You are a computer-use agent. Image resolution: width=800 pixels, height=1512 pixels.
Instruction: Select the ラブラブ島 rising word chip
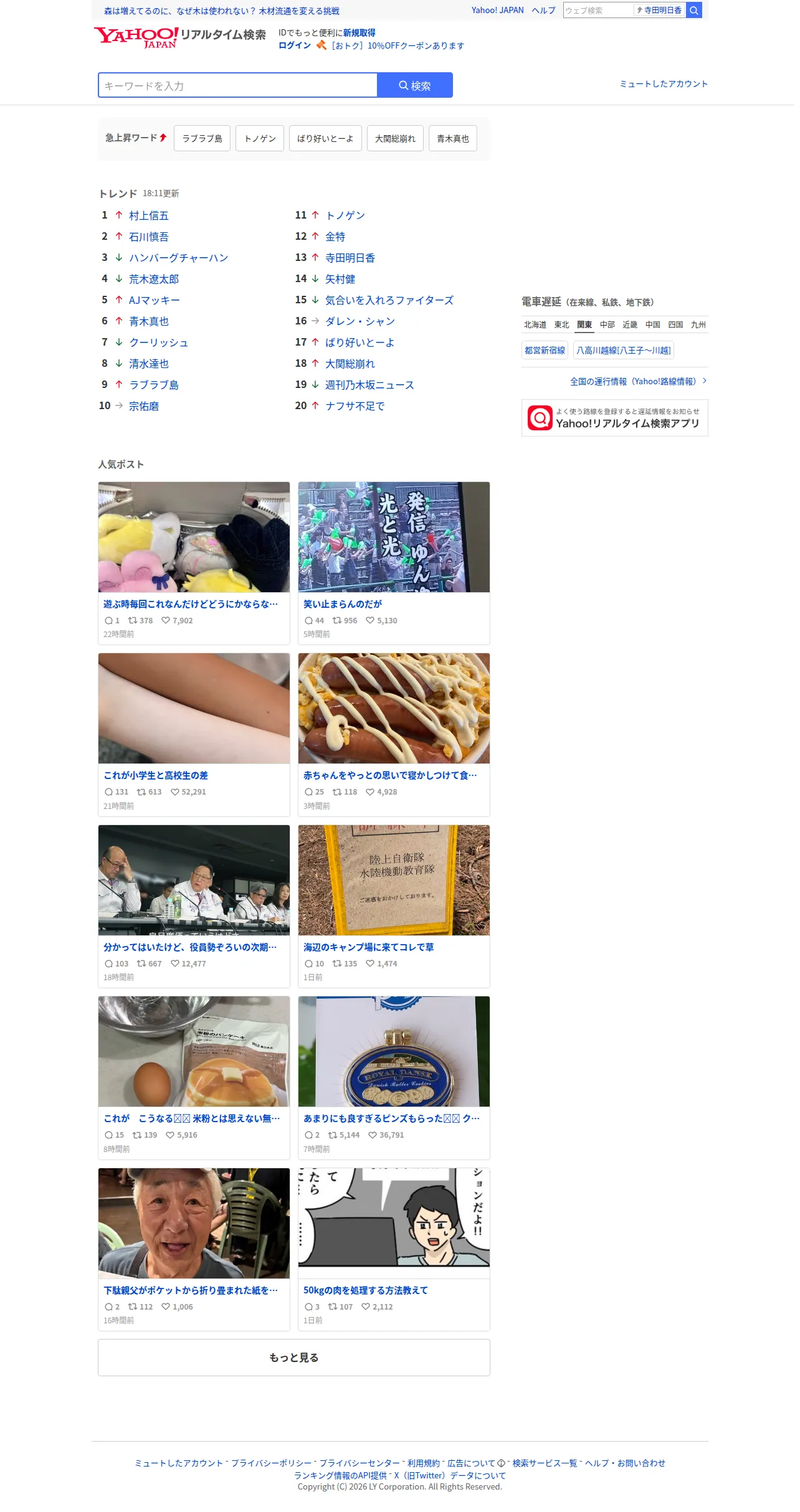pyautogui.click(x=202, y=138)
